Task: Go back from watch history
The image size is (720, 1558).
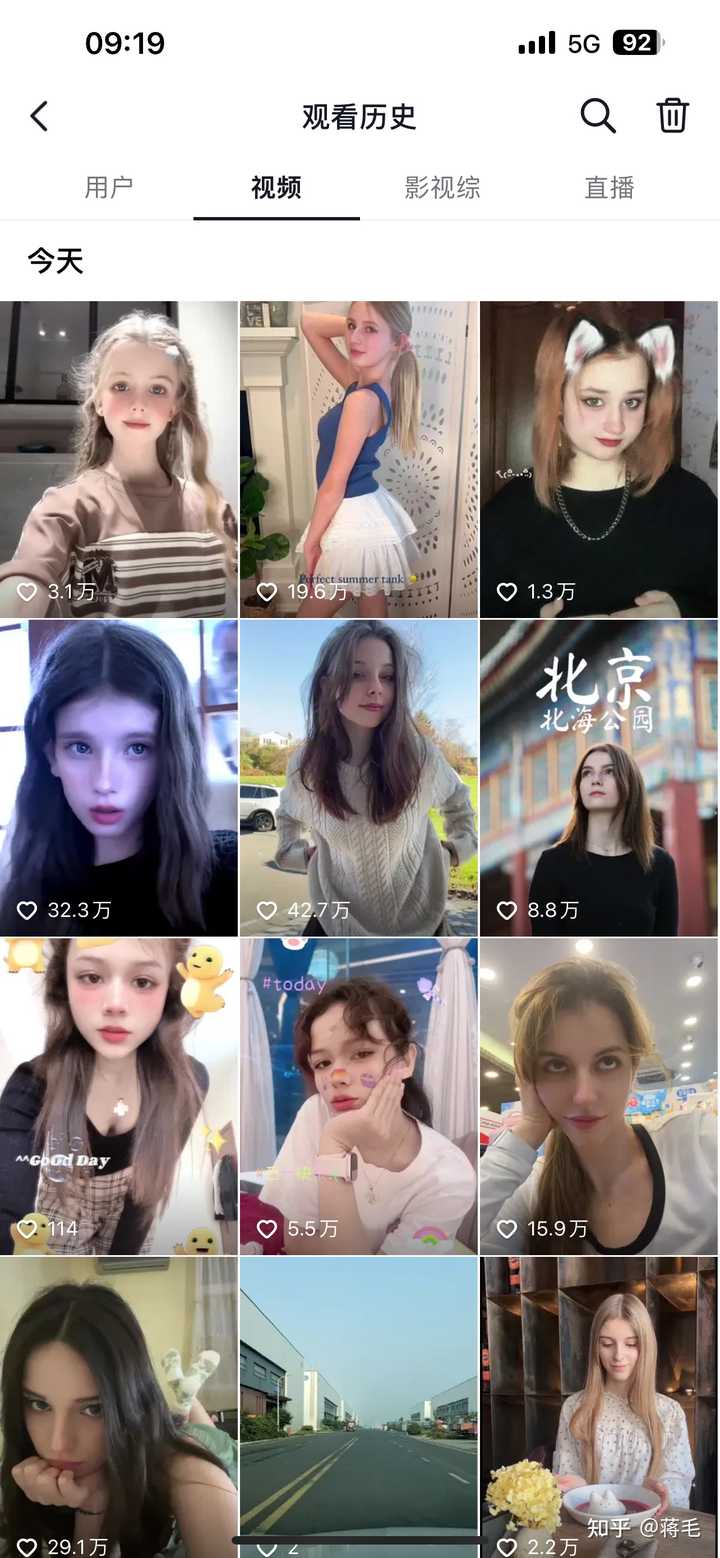Action: 39,117
